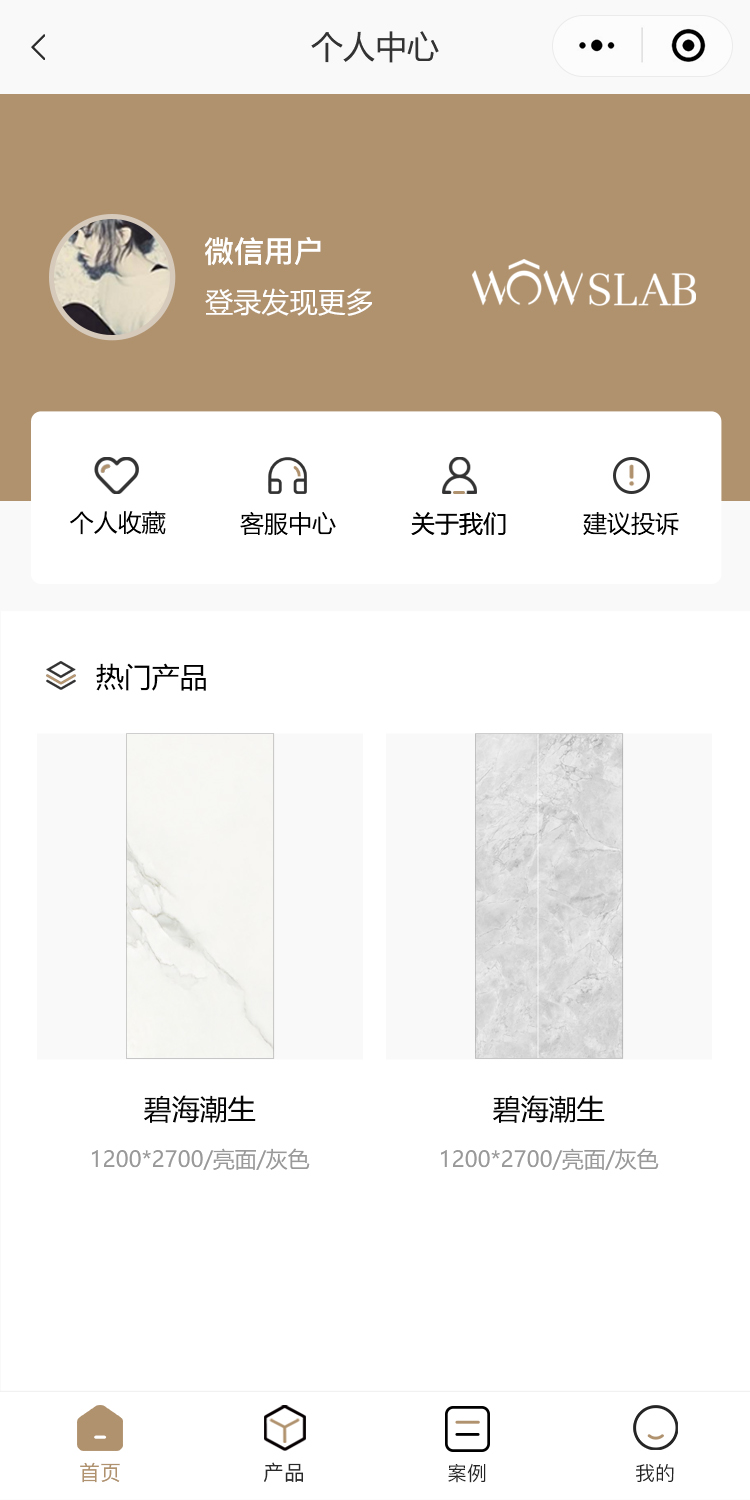Go back using the top-left arrow
The image size is (750, 1500).
tap(39, 47)
